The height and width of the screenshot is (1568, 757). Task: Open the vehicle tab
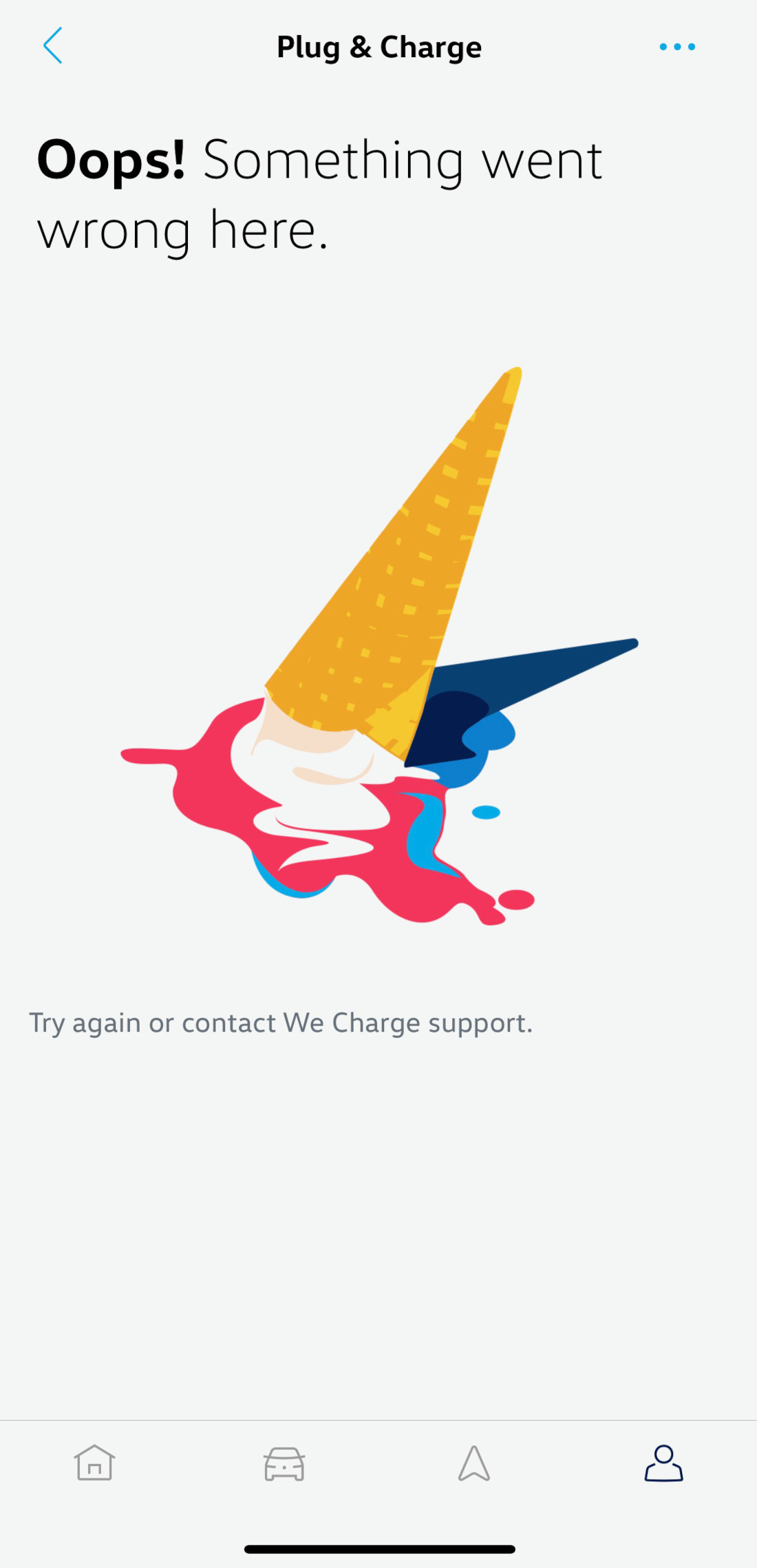(284, 1463)
